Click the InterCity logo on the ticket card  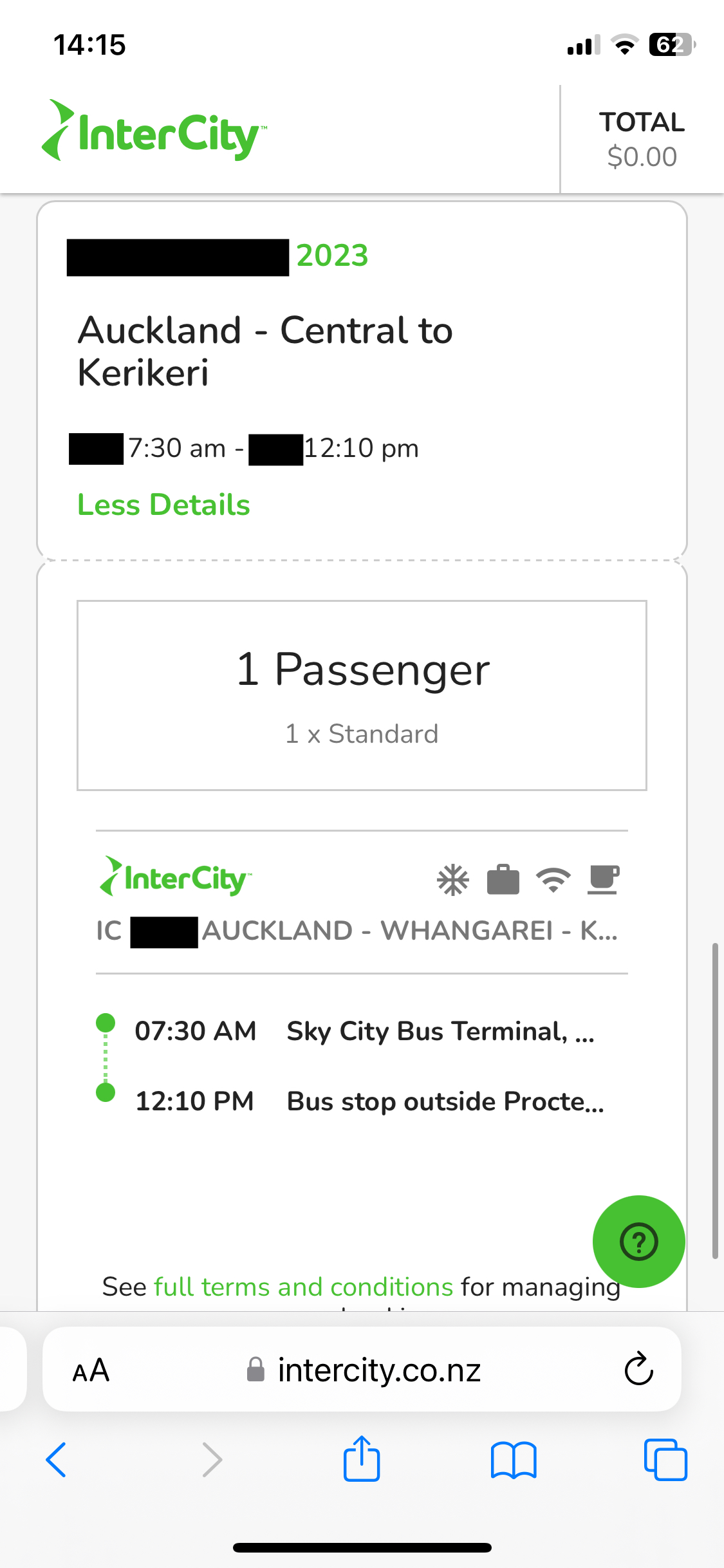[174, 877]
